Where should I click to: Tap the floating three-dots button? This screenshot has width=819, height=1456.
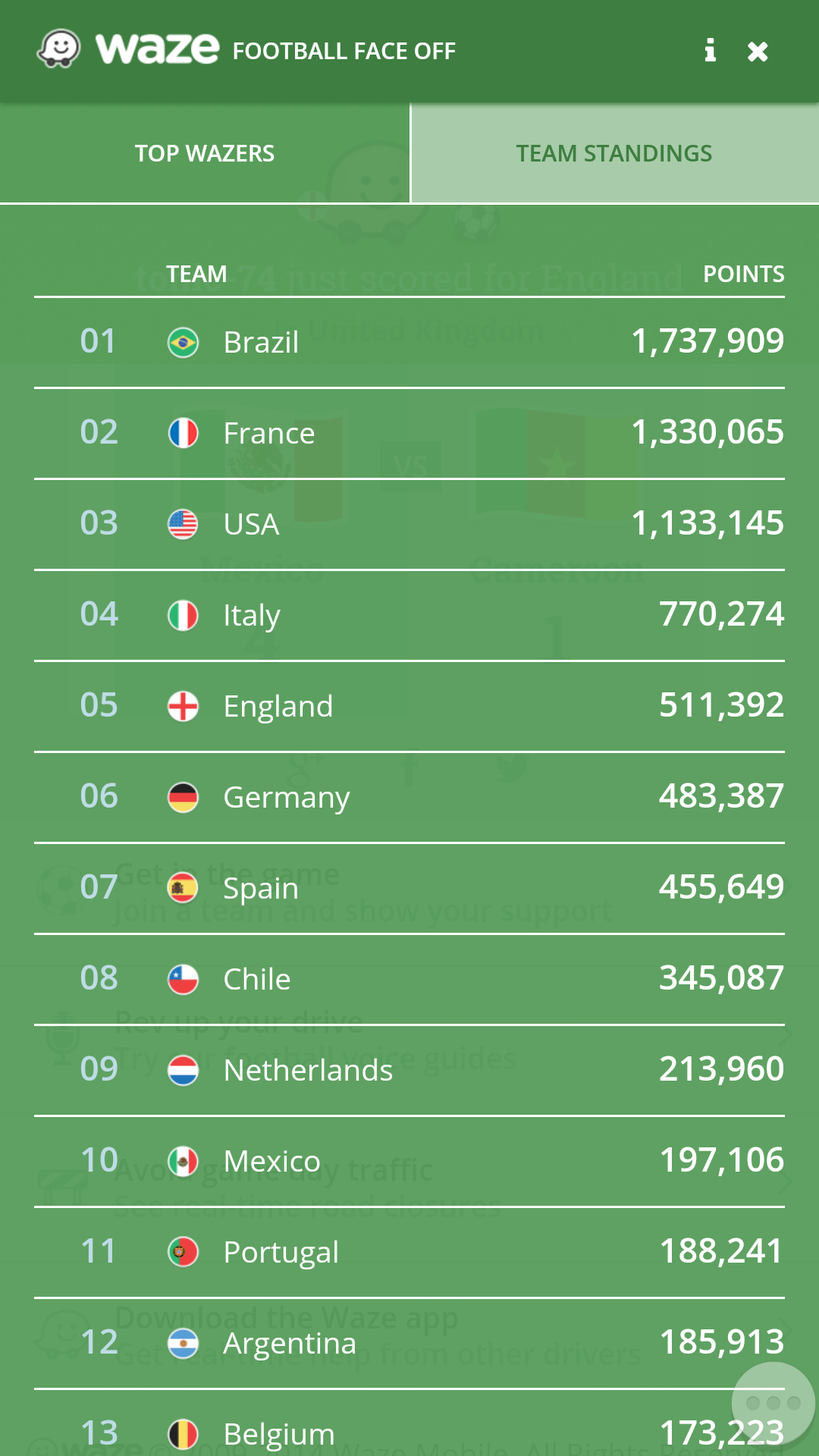click(x=773, y=1403)
